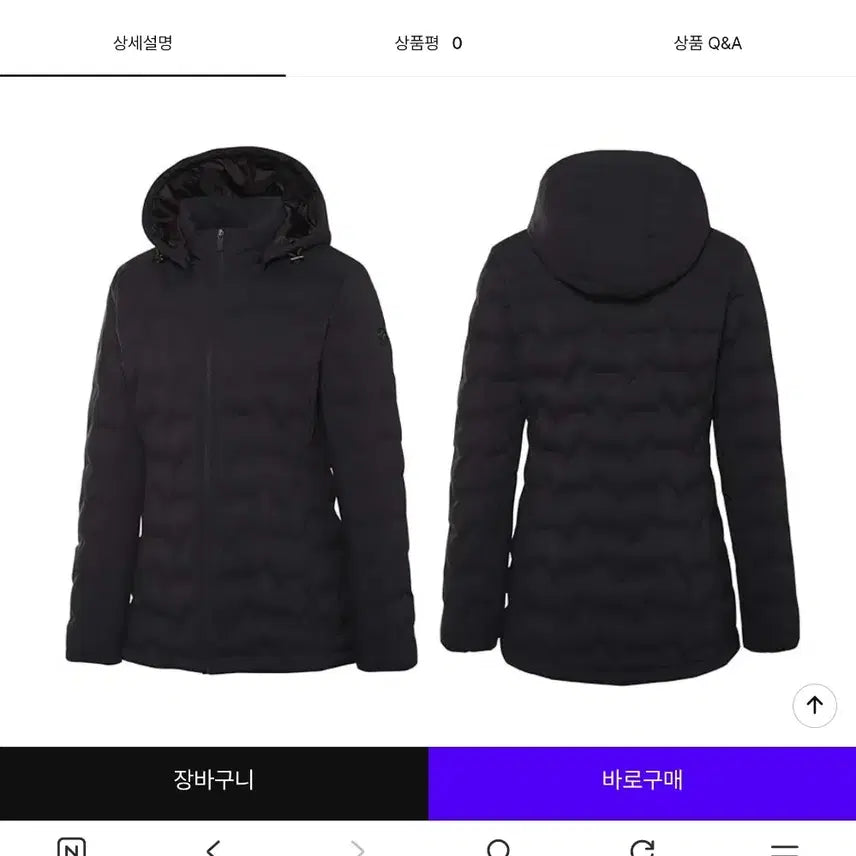Open the browser search icon

pos(499,848)
